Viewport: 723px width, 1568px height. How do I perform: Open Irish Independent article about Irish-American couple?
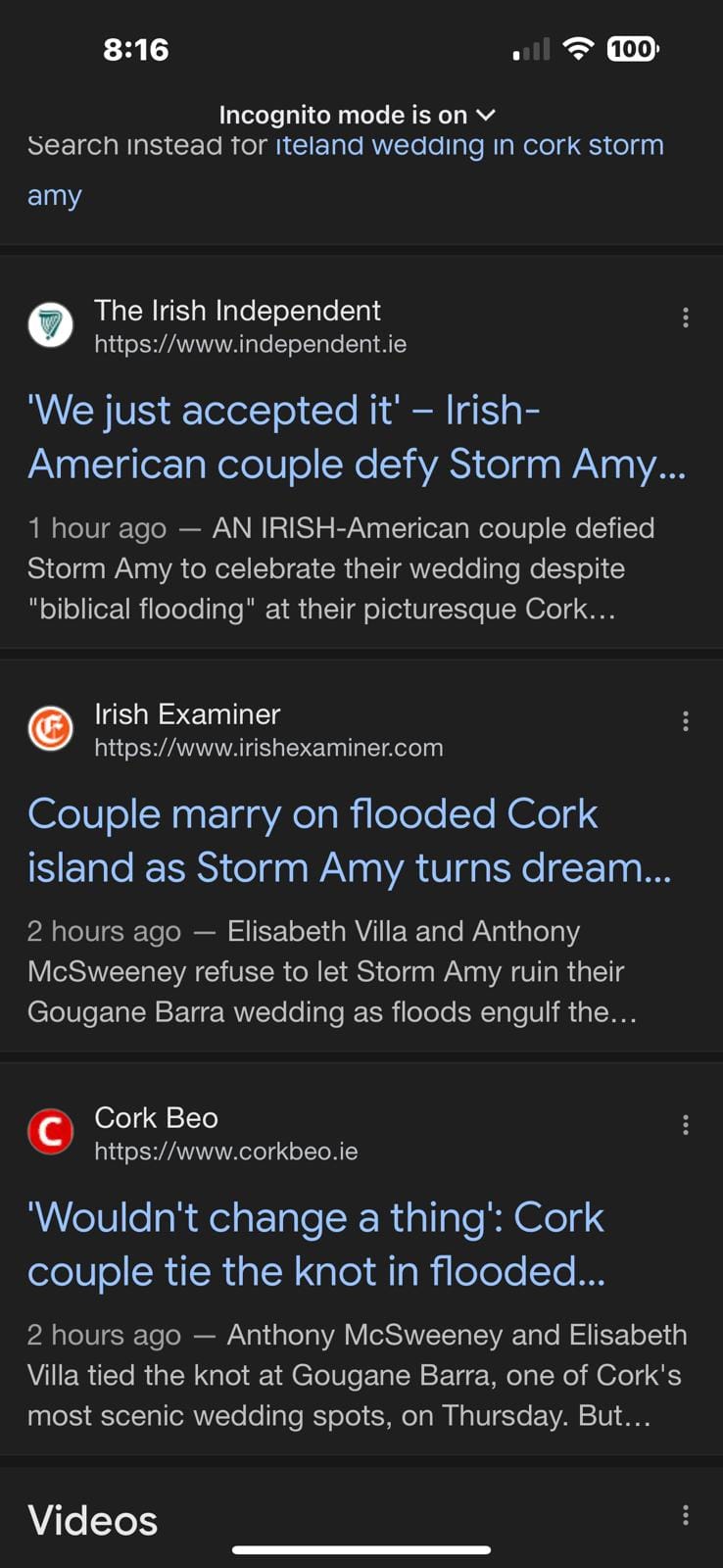(x=357, y=437)
